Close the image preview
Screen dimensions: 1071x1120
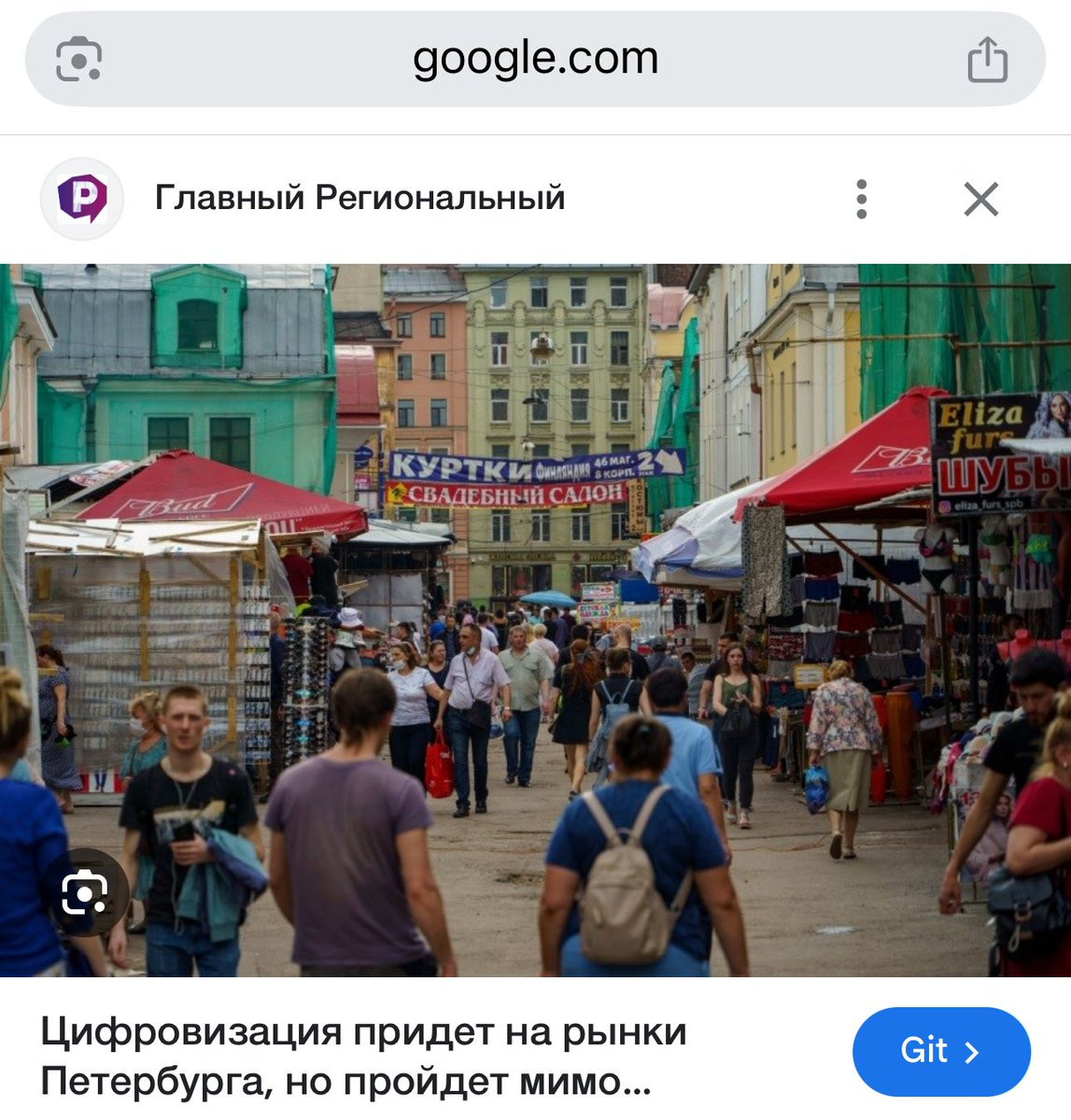(x=980, y=199)
